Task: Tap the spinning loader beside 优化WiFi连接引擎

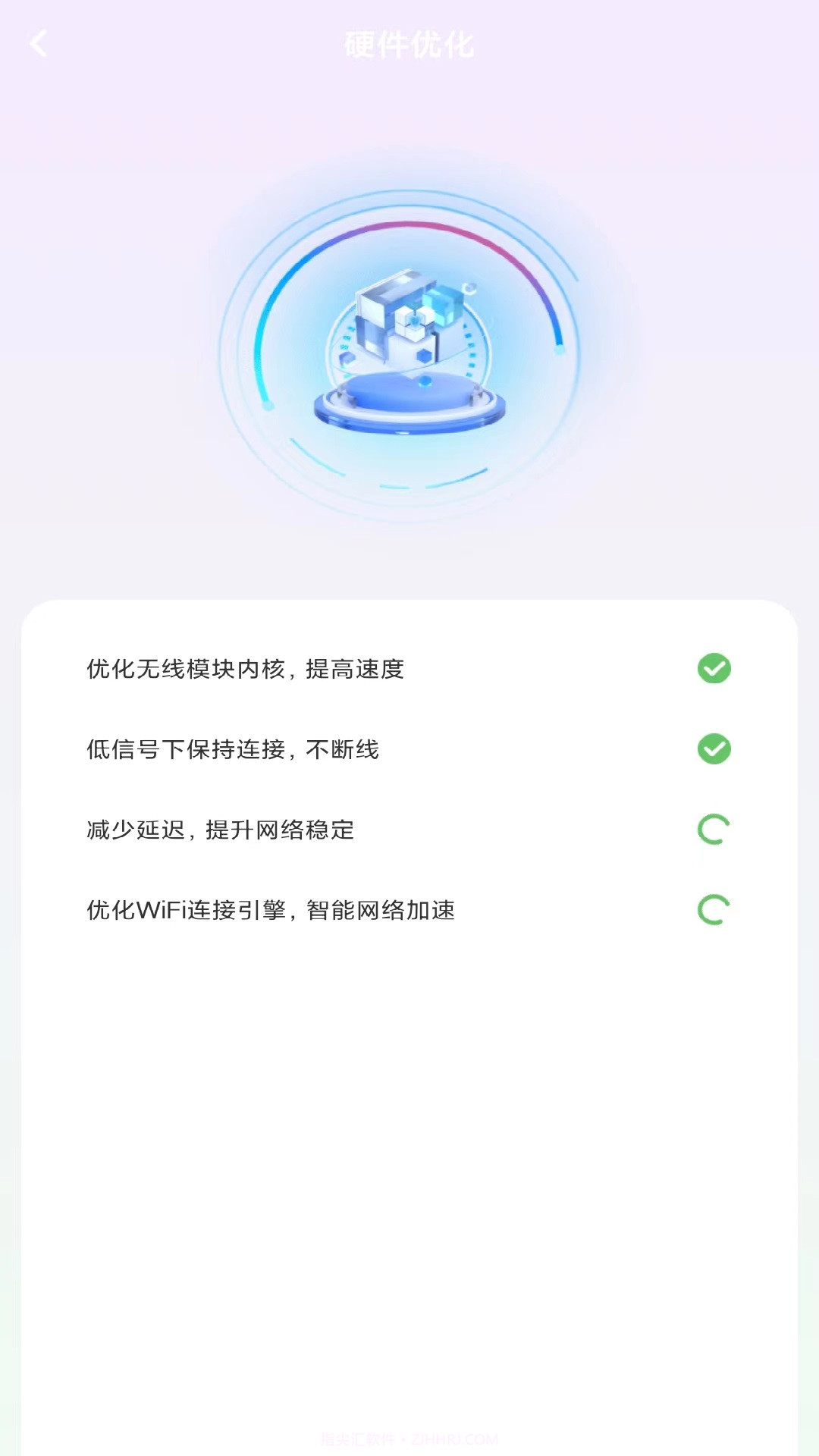Action: click(714, 910)
